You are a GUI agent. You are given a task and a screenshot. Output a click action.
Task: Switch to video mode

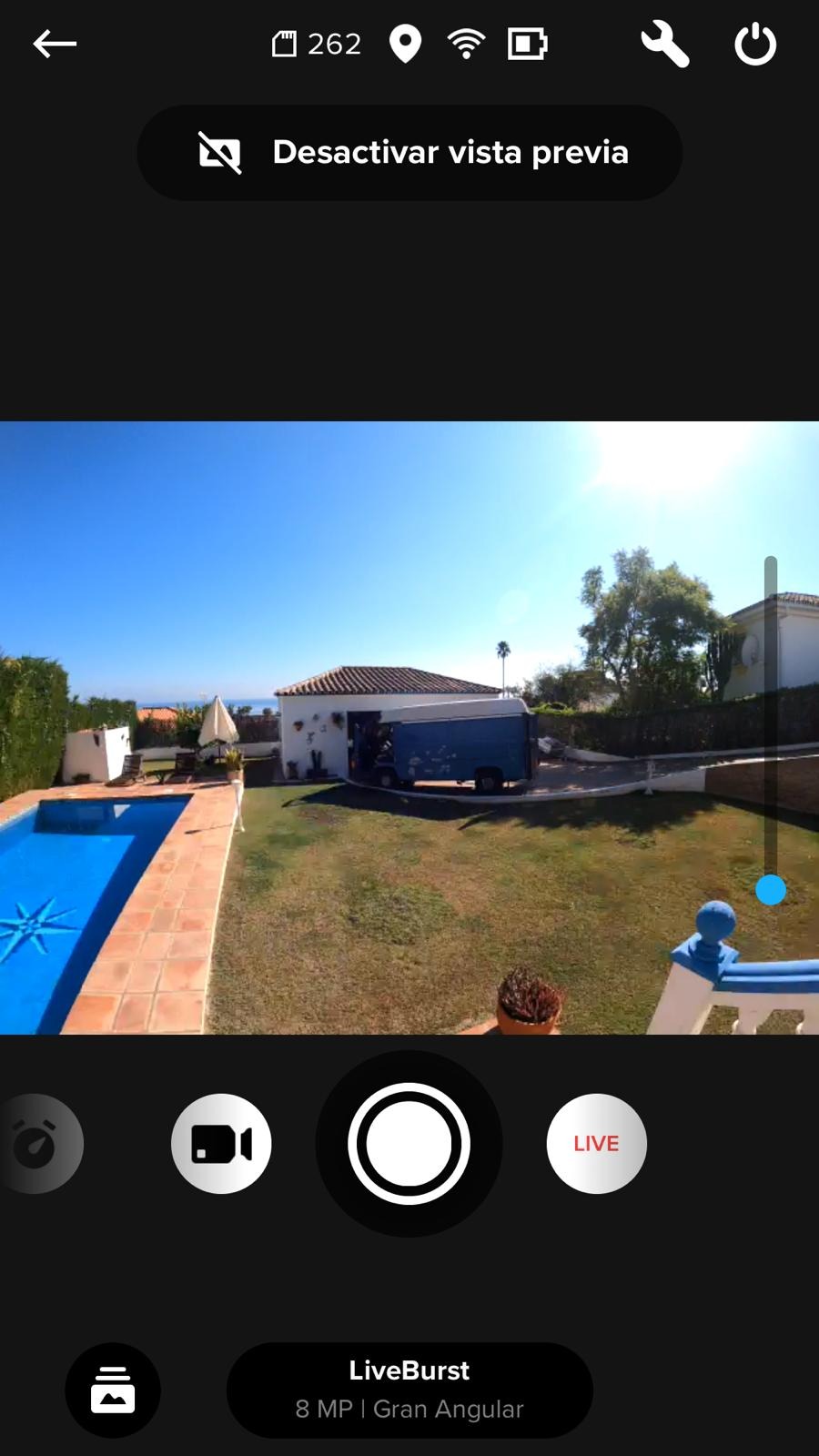coord(221,1144)
